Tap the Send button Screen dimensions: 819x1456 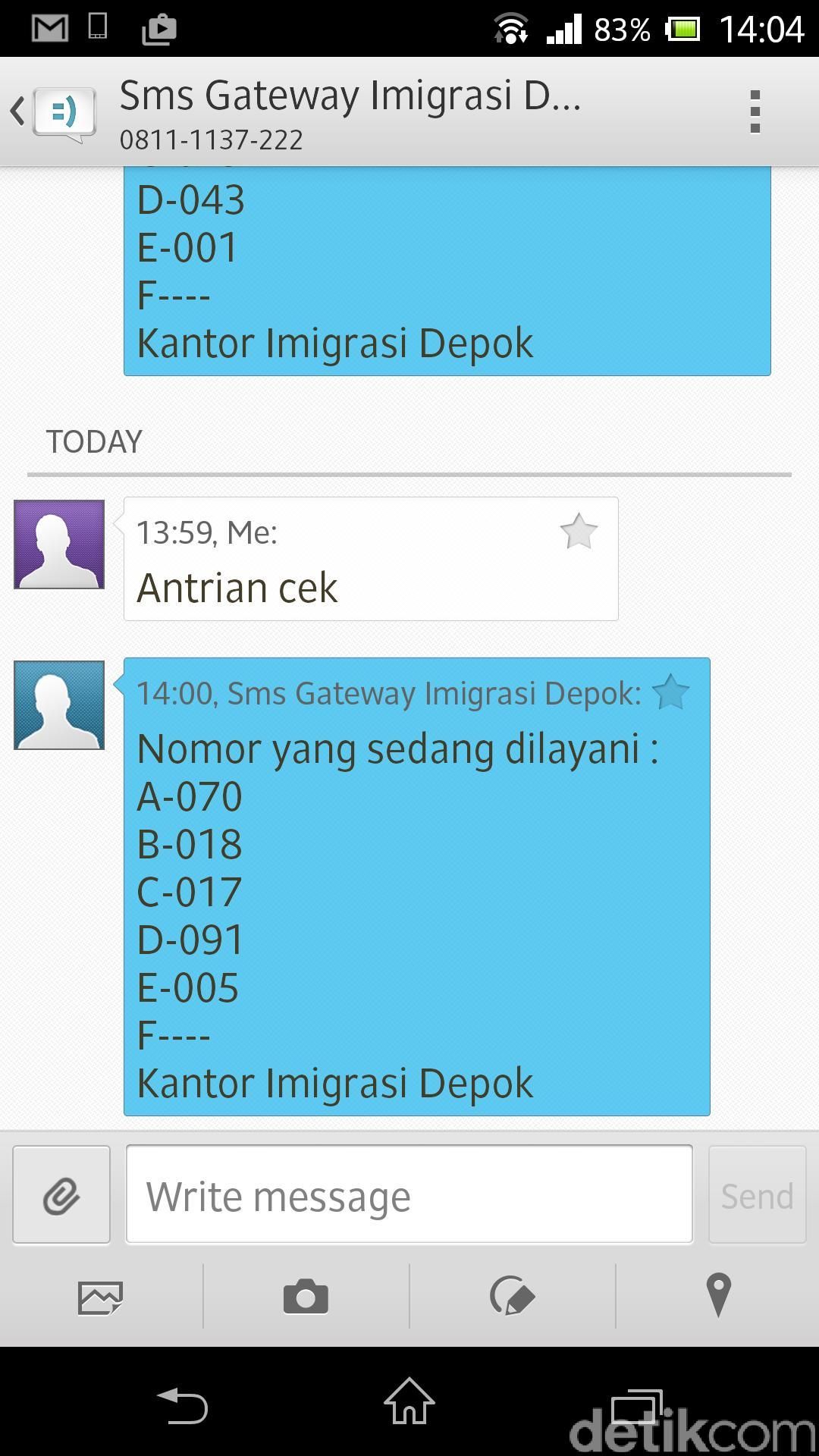(x=757, y=1194)
